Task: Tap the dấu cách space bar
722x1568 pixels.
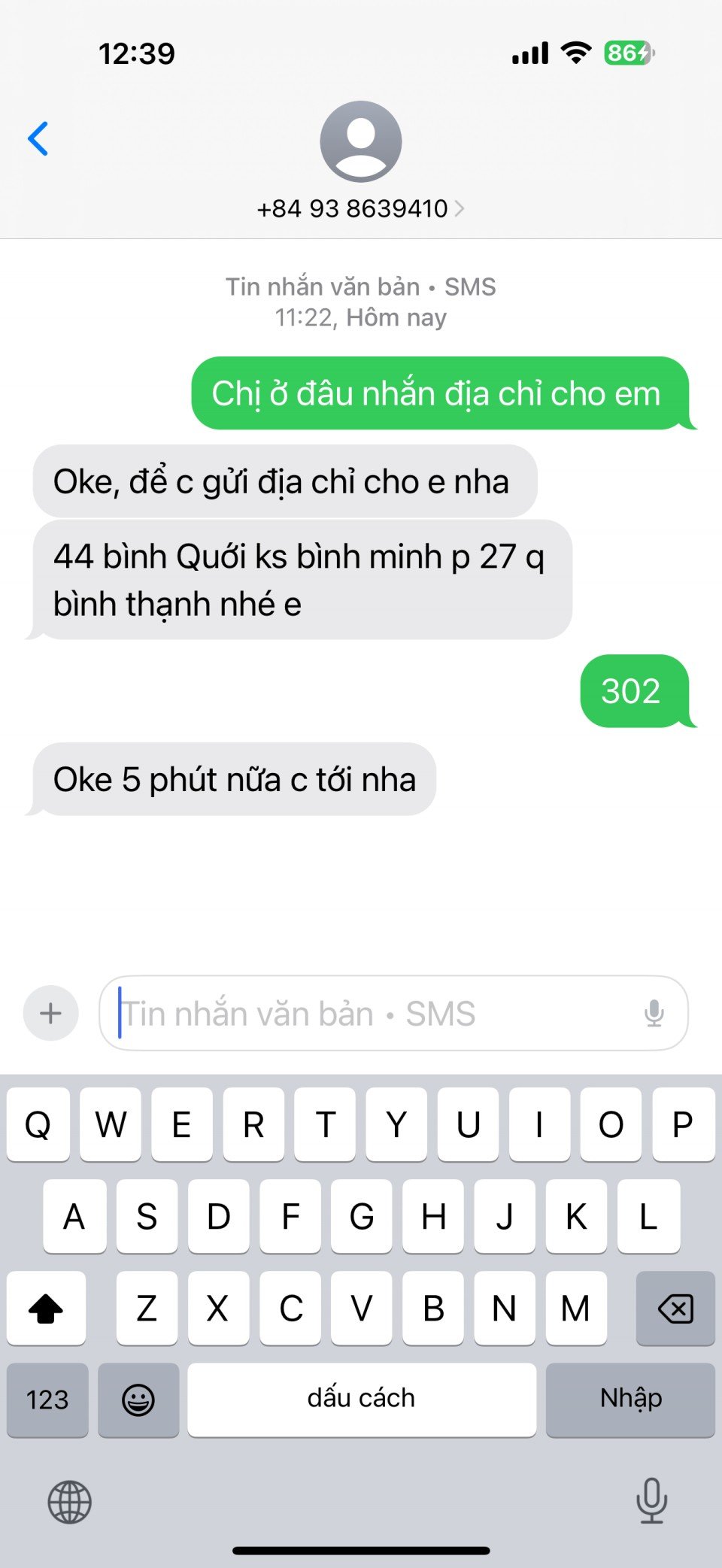Action: pos(362,1400)
